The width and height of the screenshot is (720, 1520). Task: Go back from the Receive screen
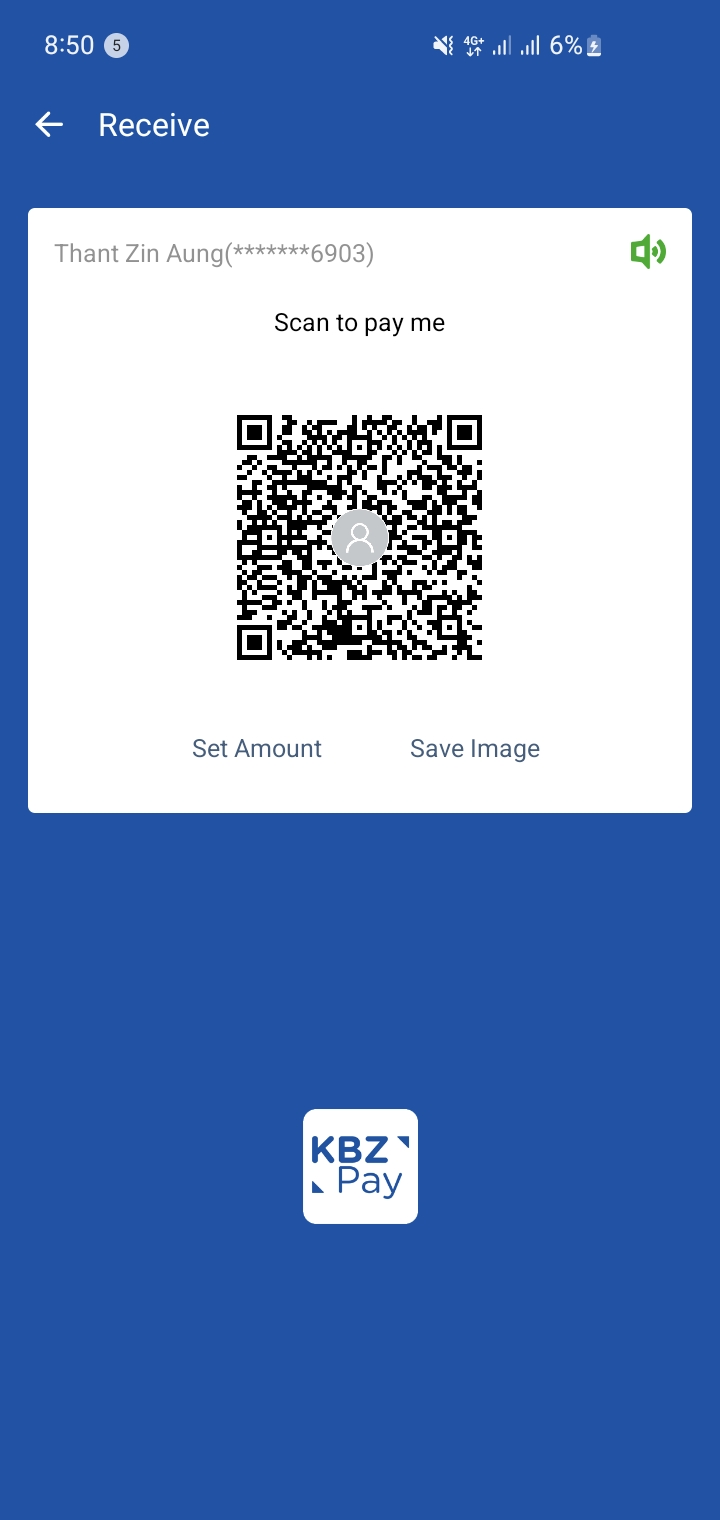[x=49, y=125]
